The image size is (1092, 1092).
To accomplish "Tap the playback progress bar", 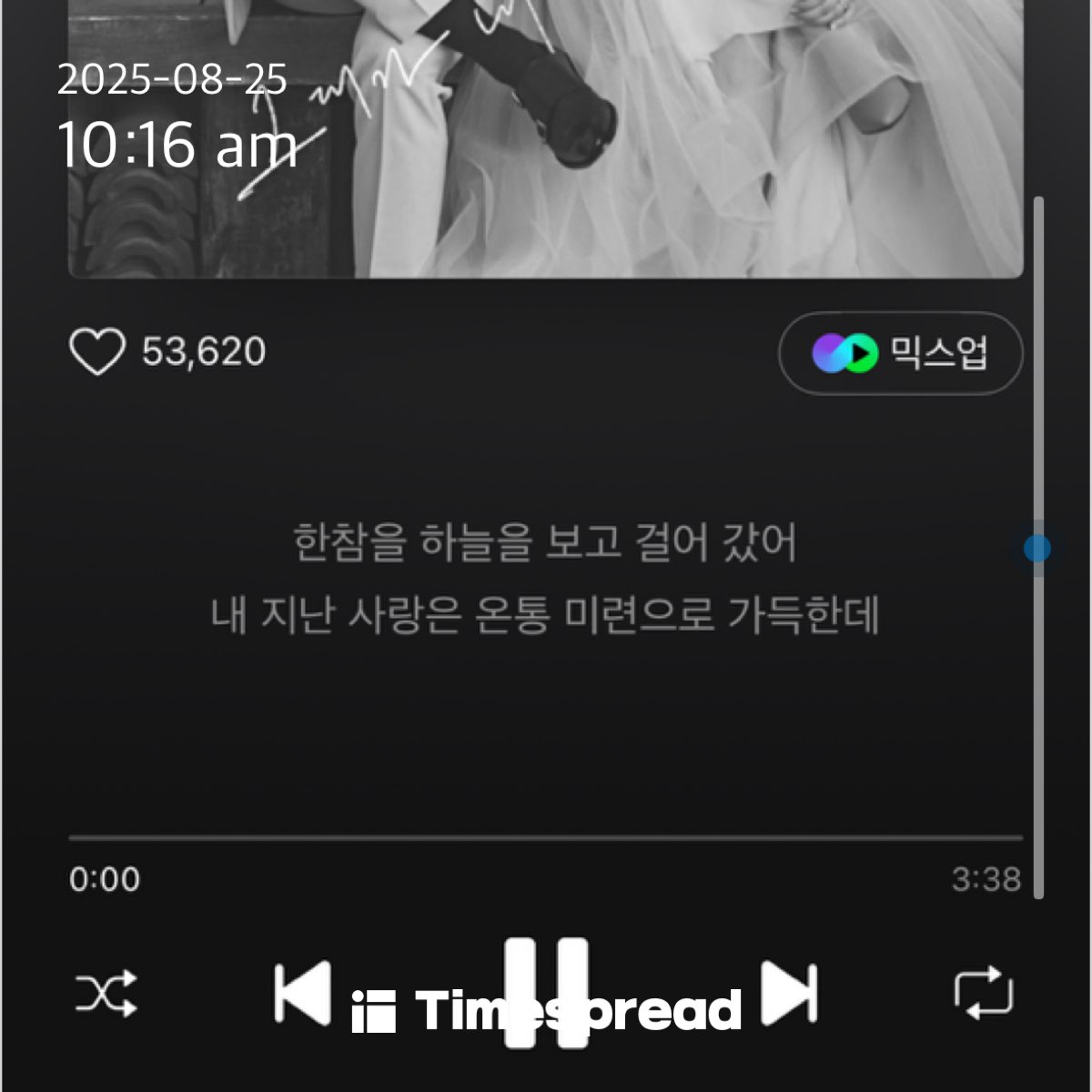I will [544, 837].
